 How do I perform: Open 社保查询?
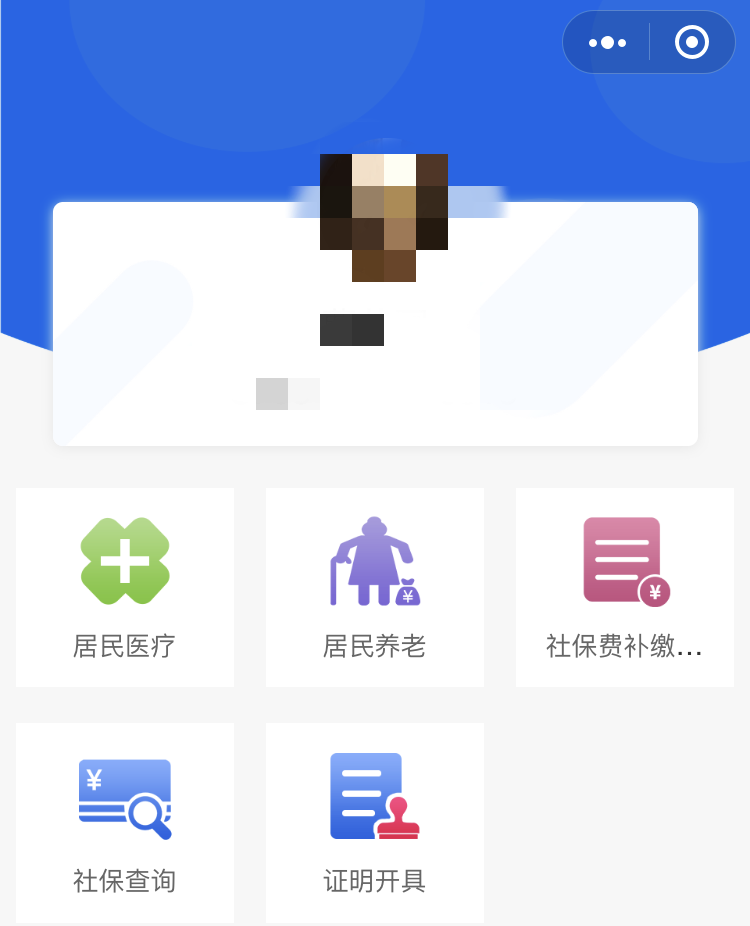125,822
